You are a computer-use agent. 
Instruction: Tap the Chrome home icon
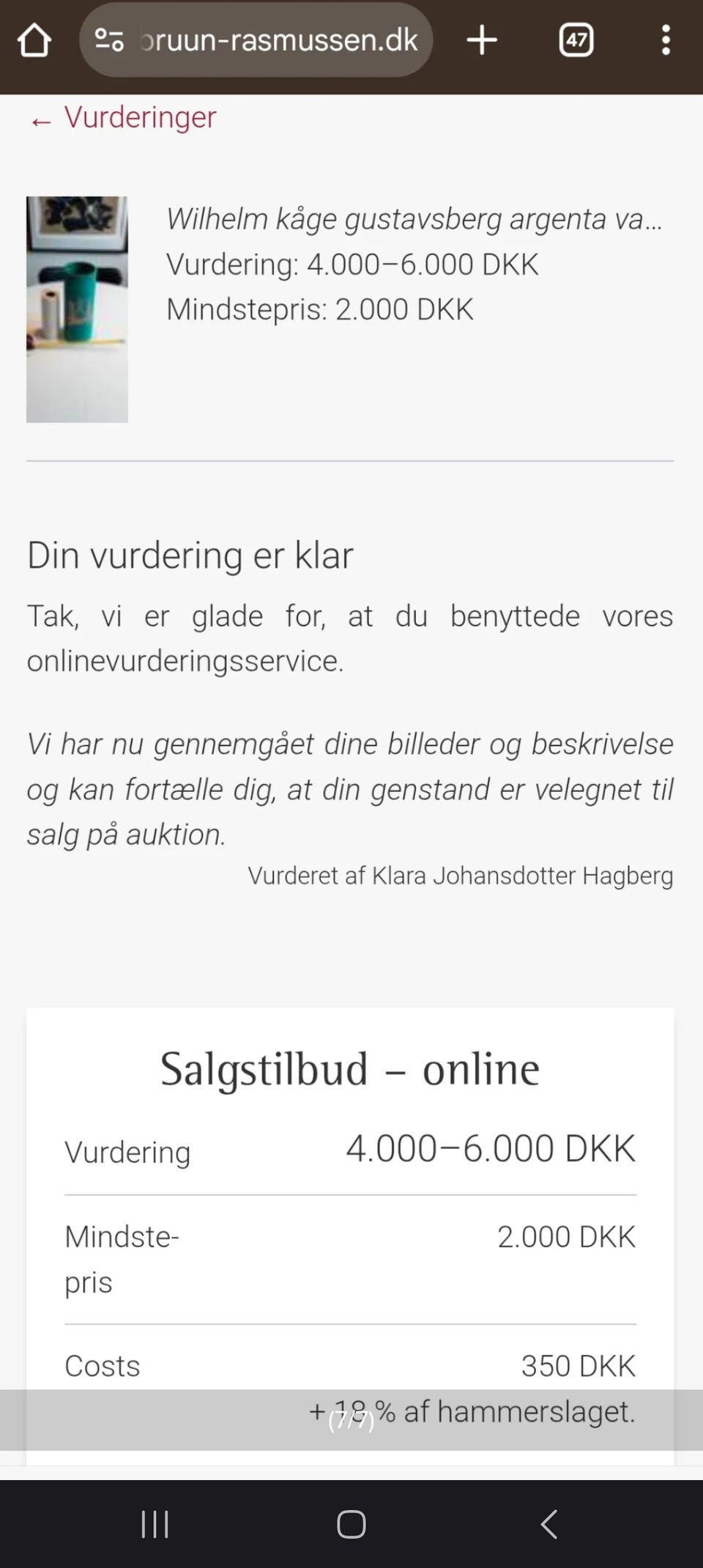(34, 40)
